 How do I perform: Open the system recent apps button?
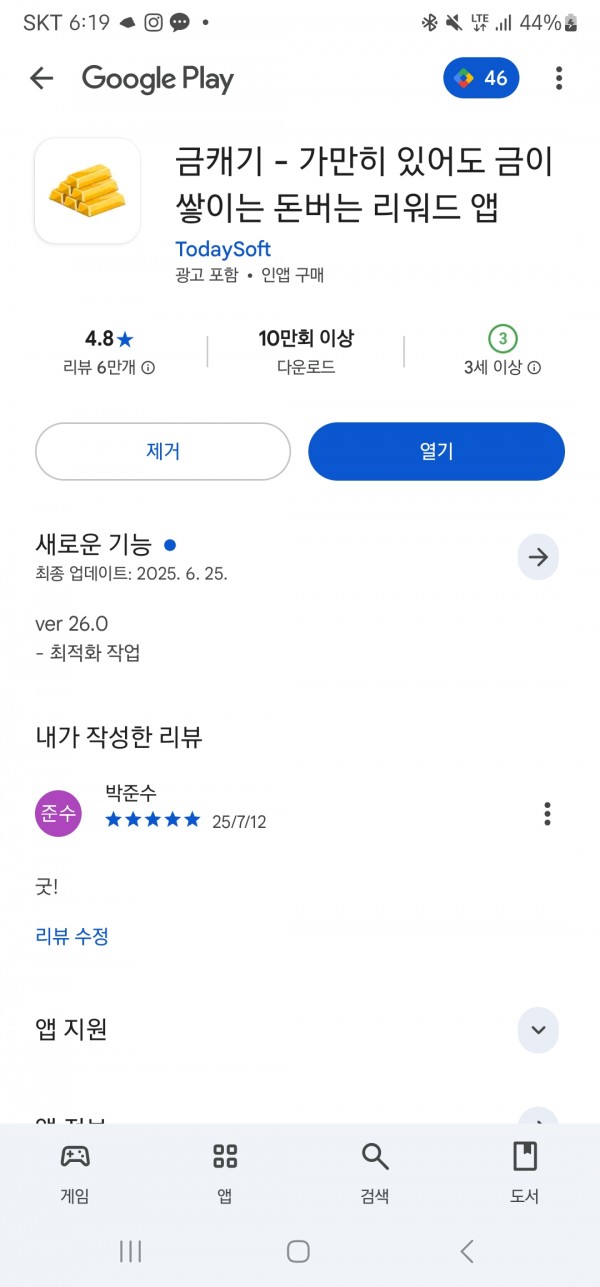coord(131,1250)
